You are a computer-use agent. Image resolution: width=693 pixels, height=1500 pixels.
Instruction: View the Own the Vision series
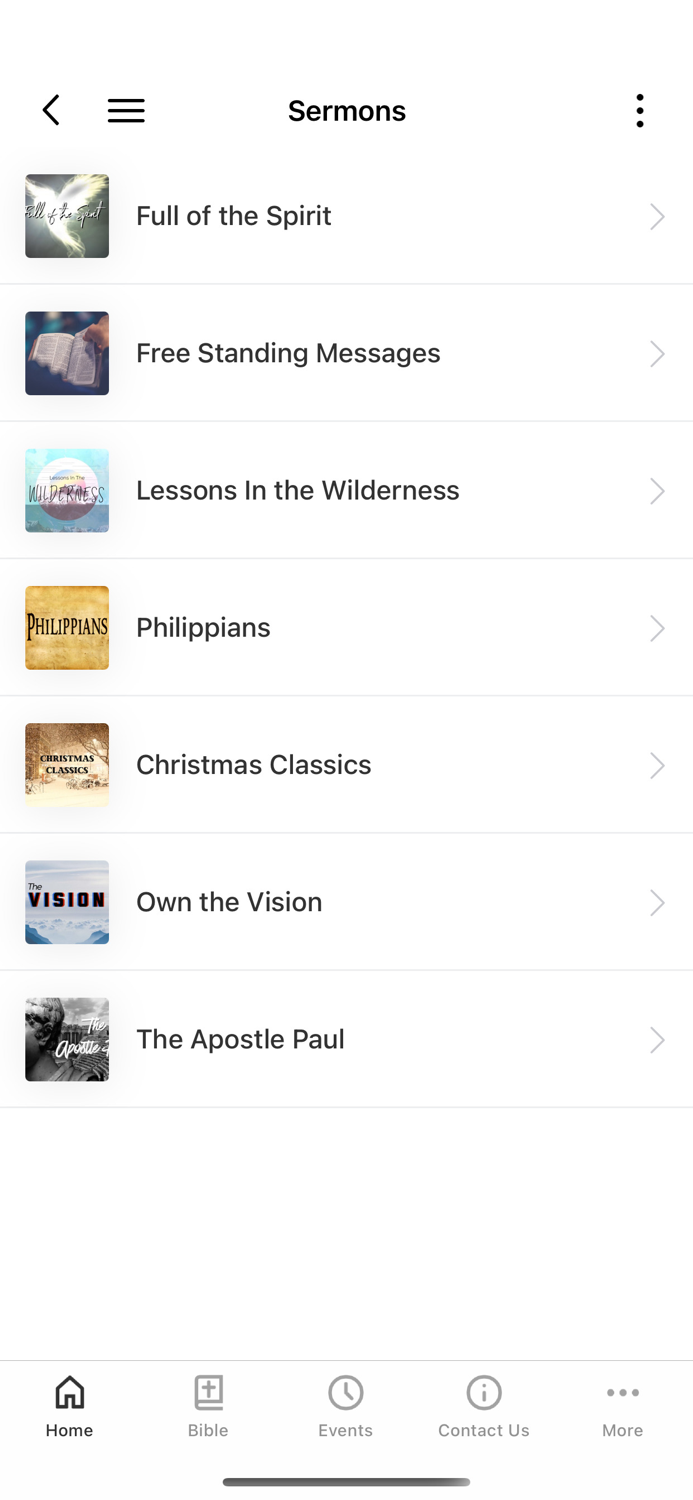[x=346, y=902]
